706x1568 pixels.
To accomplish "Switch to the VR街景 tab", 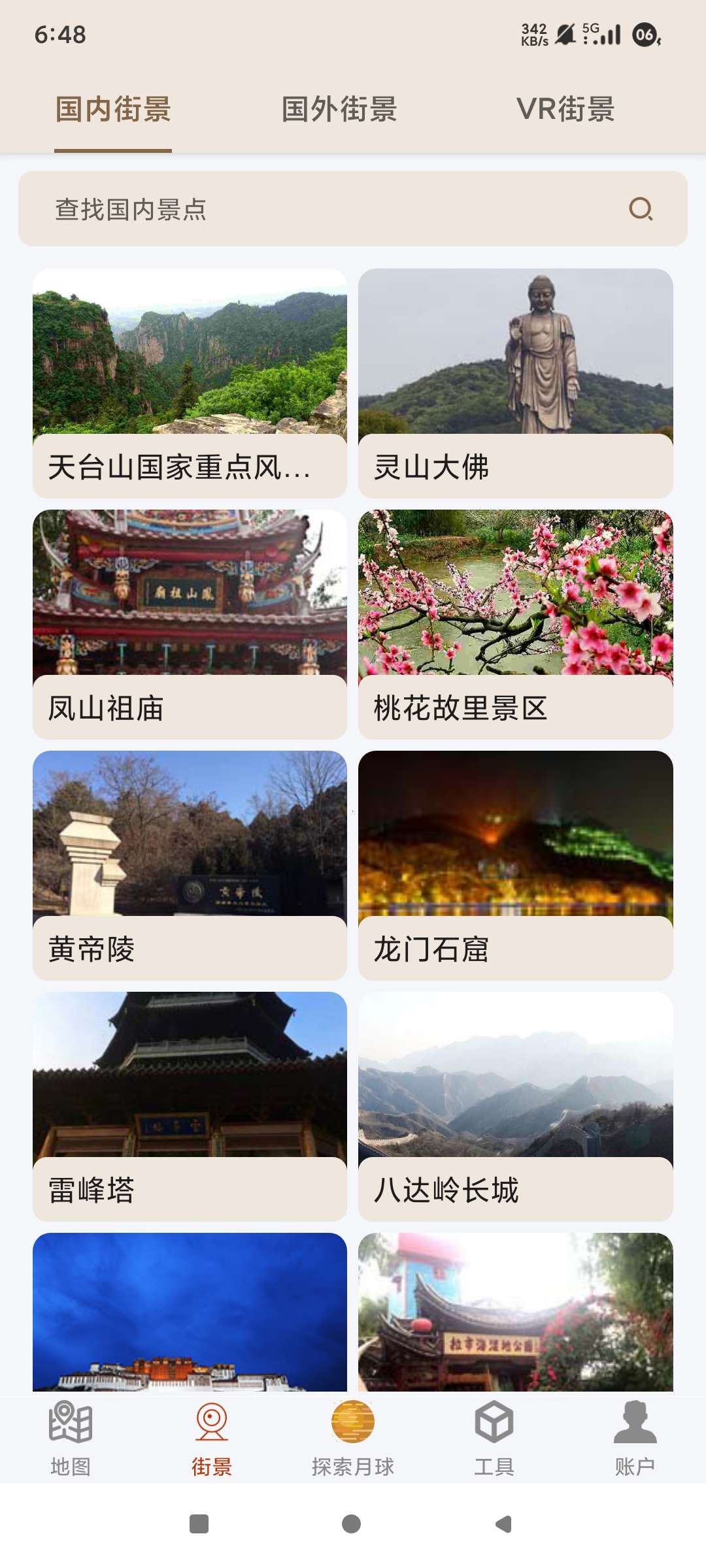I will (565, 109).
